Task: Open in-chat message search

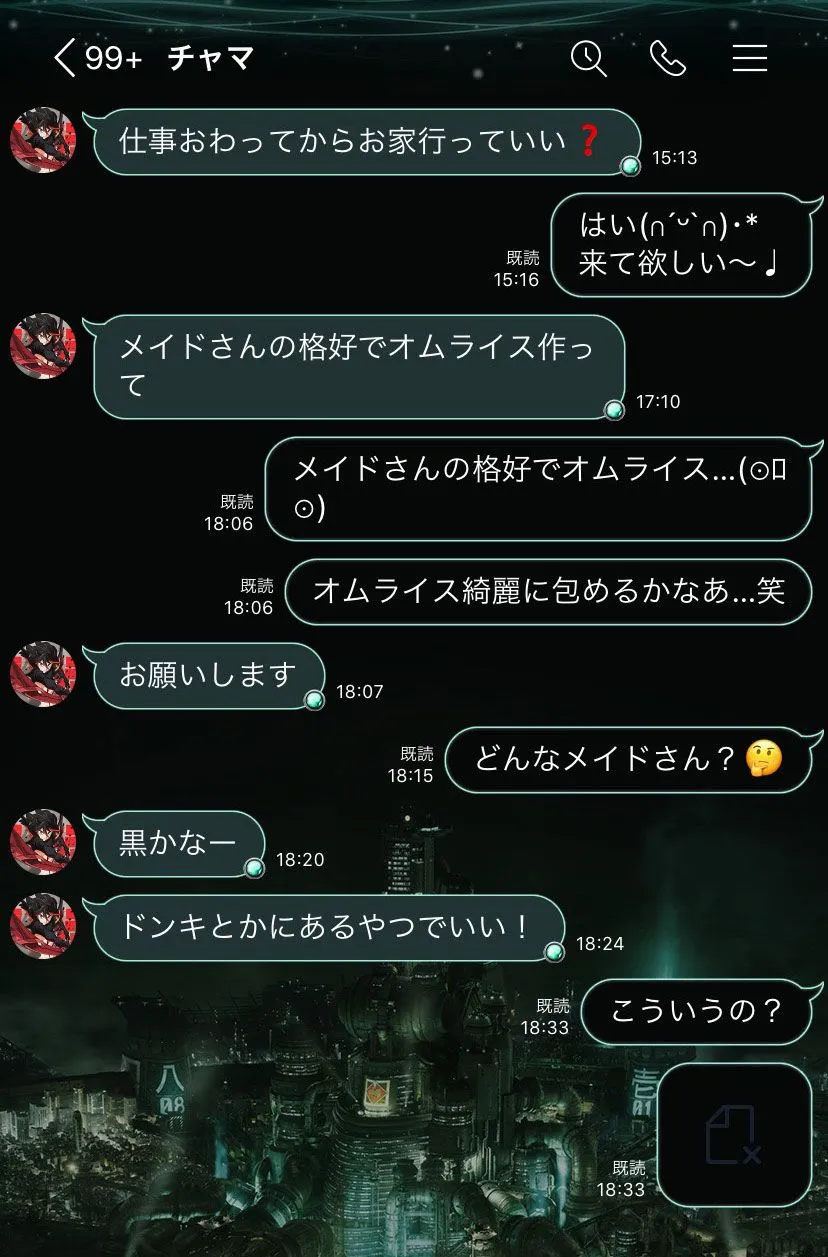Action: pyautogui.click(x=590, y=60)
